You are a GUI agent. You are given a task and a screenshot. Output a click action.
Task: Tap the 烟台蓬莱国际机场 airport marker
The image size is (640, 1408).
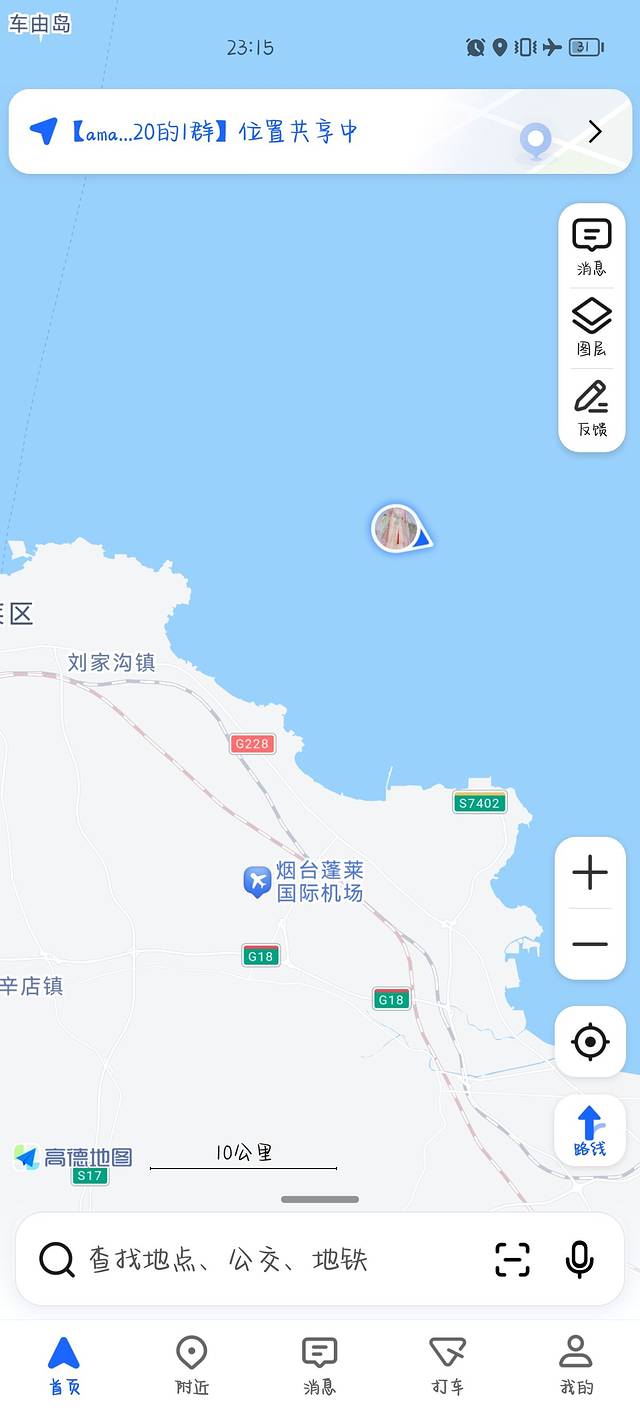coord(258,881)
